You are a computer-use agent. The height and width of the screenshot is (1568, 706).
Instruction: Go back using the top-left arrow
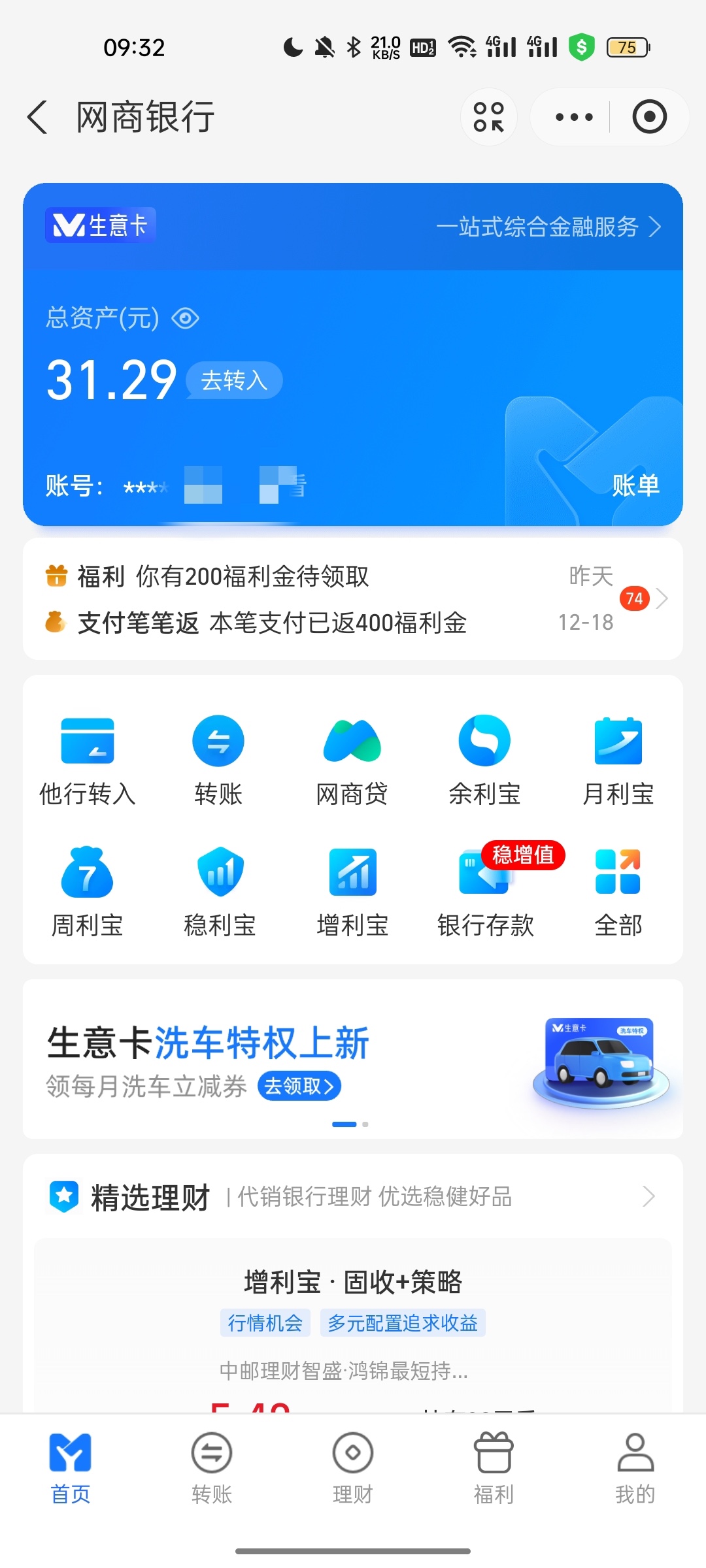coord(38,118)
